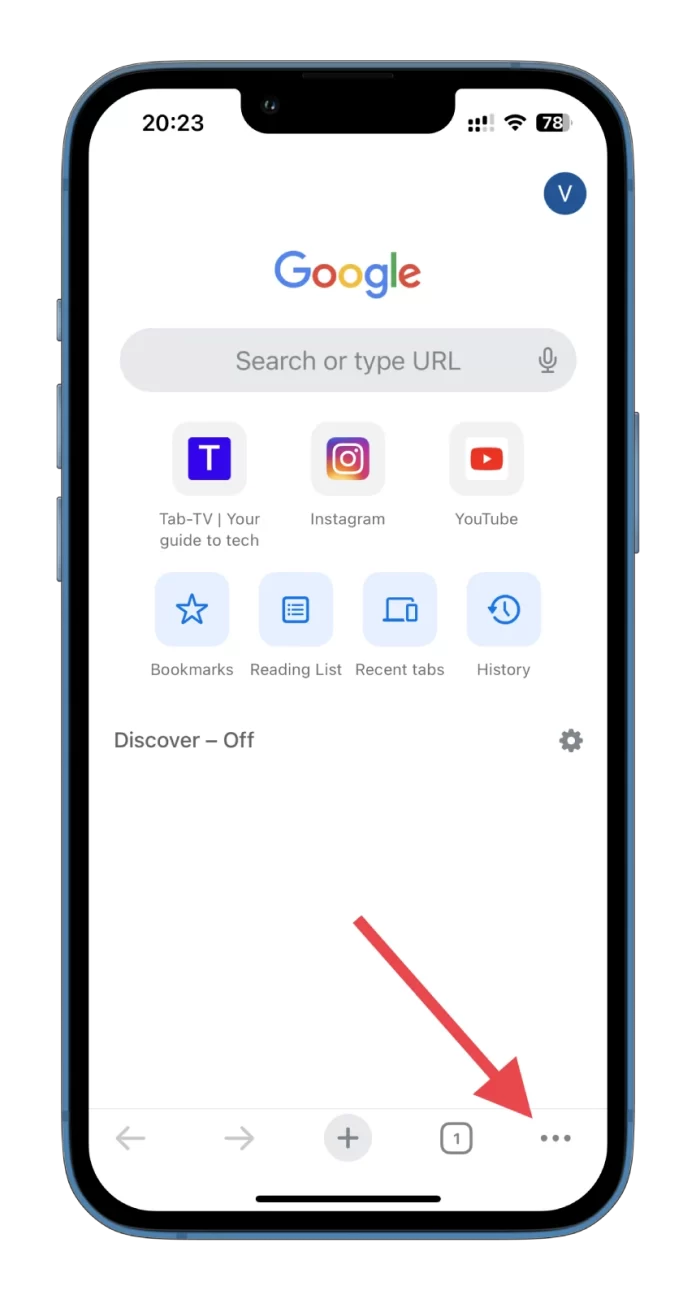Open the Reading List

tap(296, 609)
